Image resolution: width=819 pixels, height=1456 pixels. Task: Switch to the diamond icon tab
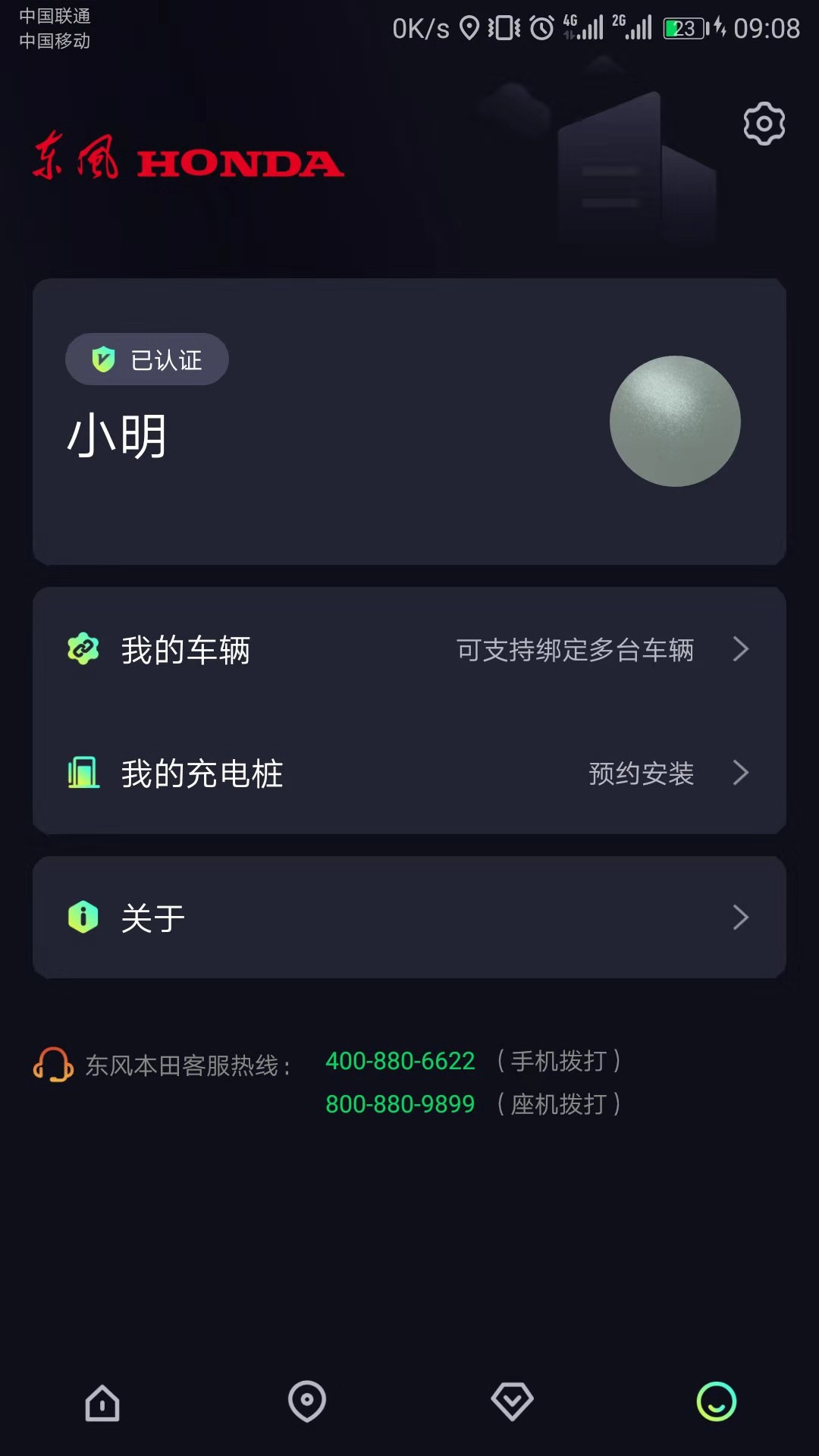pyautogui.click(x=512, y=1402)
